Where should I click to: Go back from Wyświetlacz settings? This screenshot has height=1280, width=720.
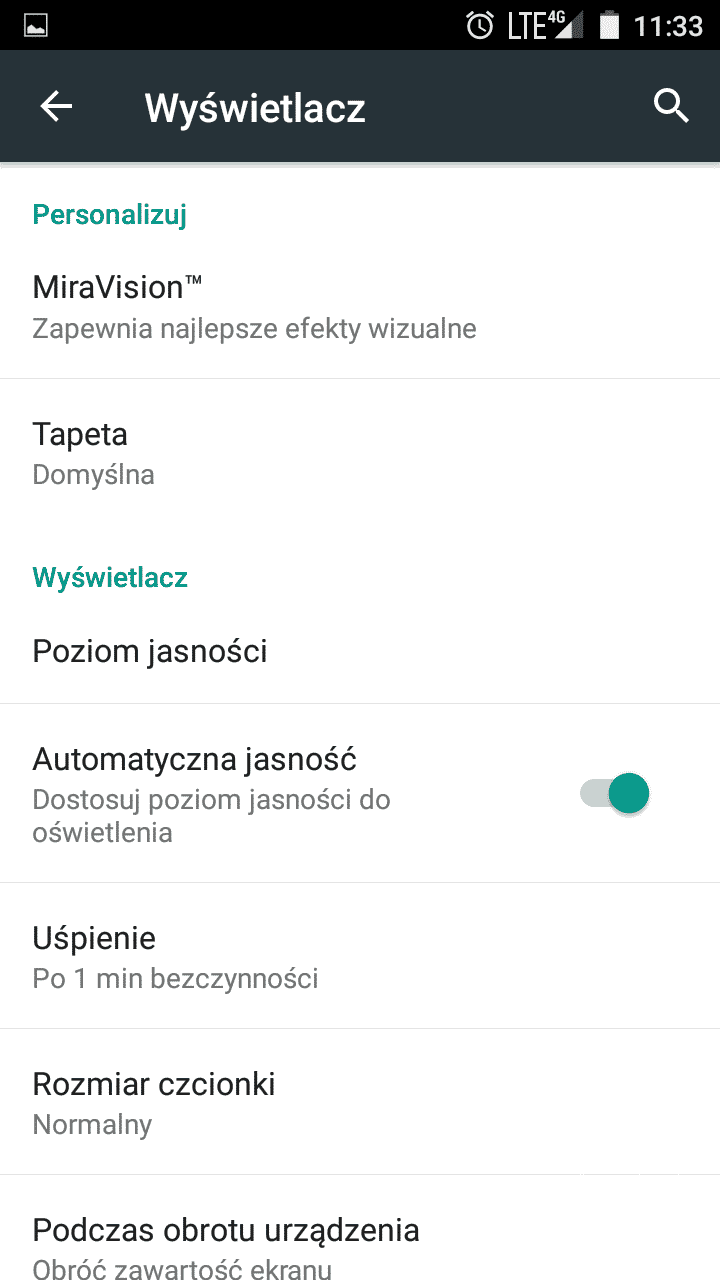point(56,107)
